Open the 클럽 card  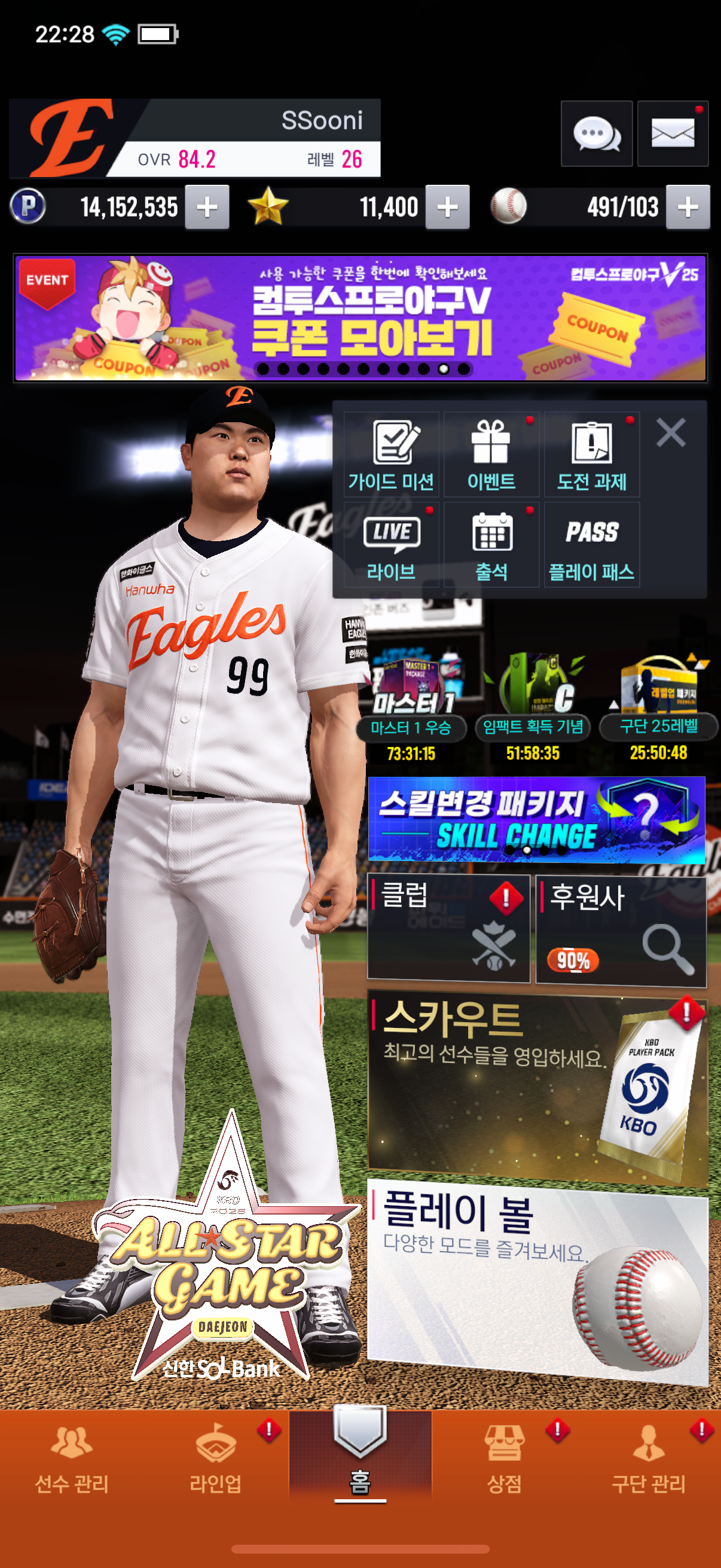448,928
